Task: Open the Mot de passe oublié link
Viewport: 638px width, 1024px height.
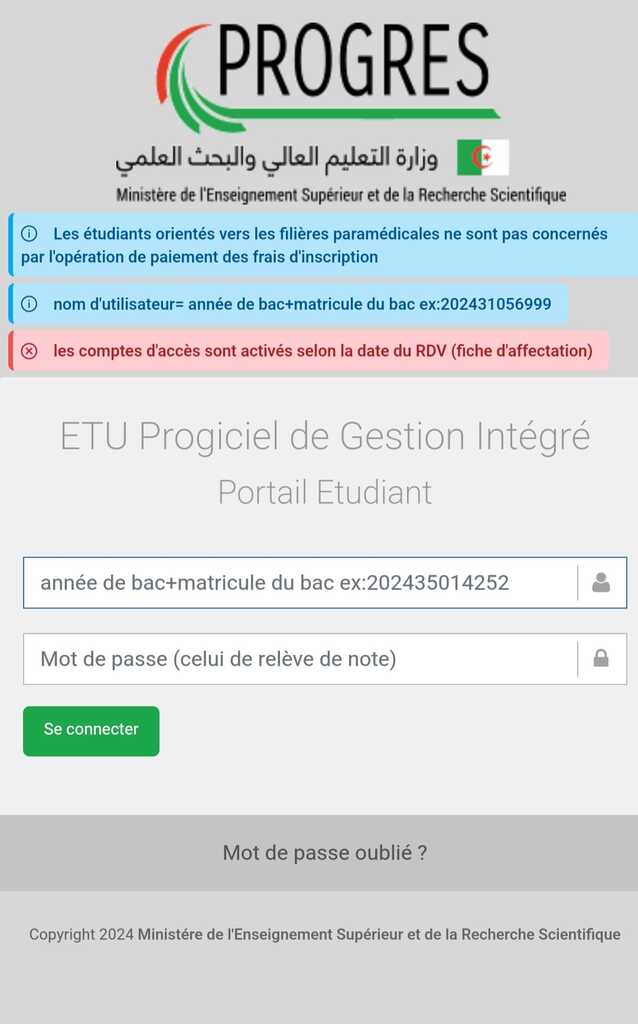Action: 325,853
